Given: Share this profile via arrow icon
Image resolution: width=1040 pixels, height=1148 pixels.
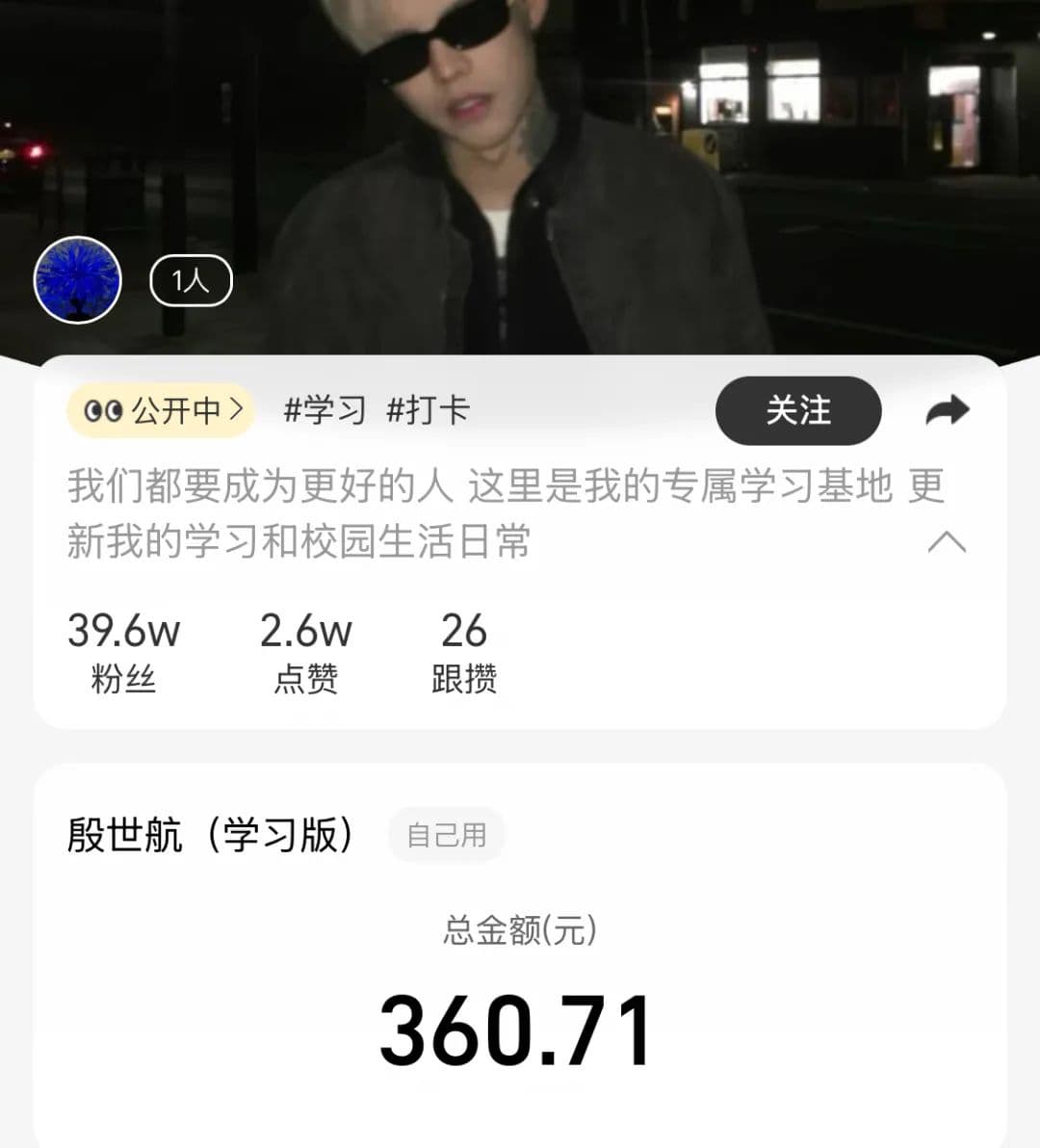Looking at the screenshot, I should tap(947, 411).
